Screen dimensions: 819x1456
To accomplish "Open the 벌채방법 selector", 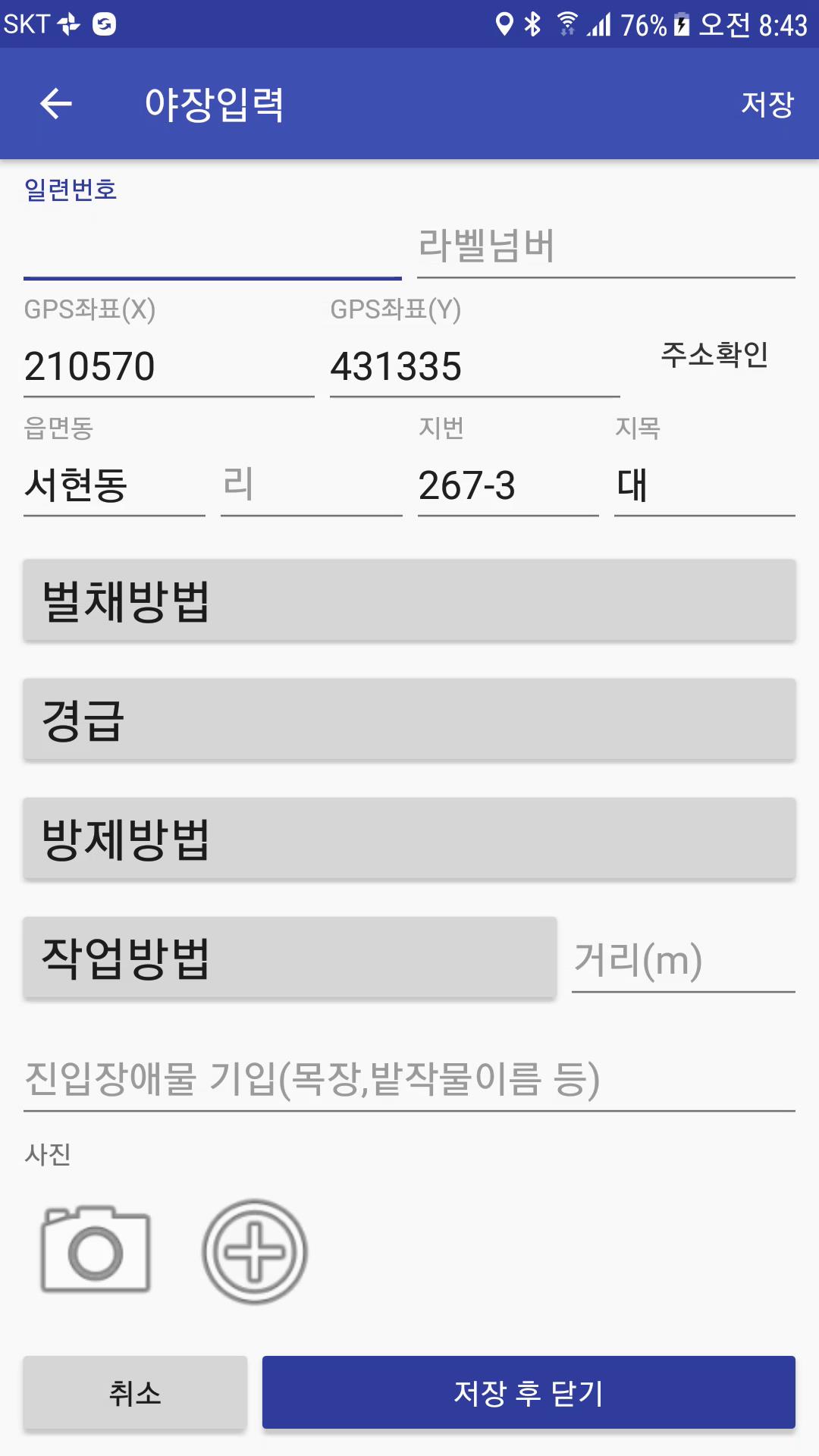I will pyautogui.click(x=409, y=601).
